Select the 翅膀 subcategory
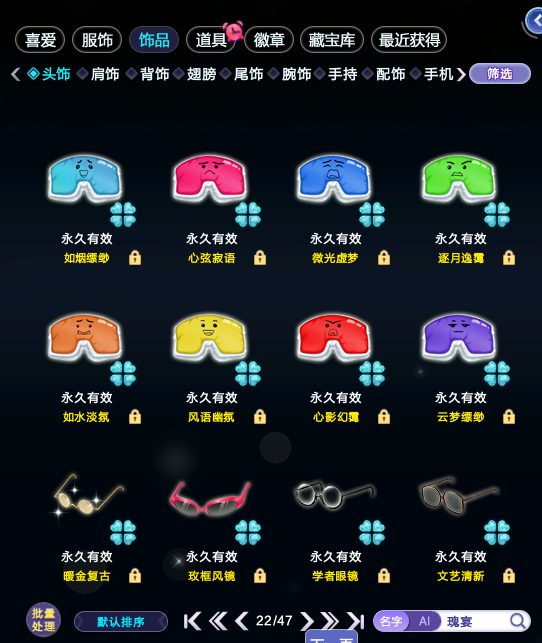 coord(201,74)
